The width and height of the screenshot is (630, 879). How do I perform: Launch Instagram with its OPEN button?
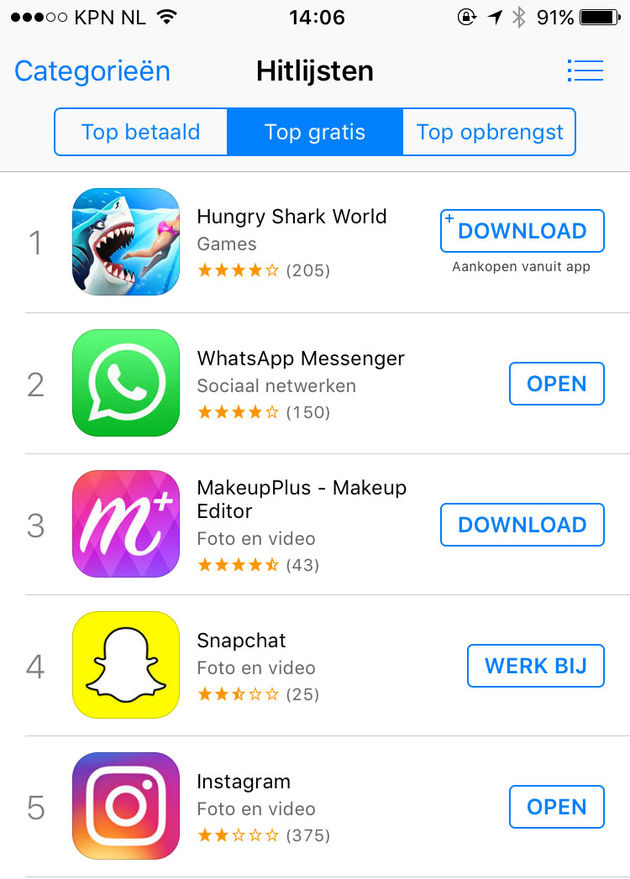[556, 807]
